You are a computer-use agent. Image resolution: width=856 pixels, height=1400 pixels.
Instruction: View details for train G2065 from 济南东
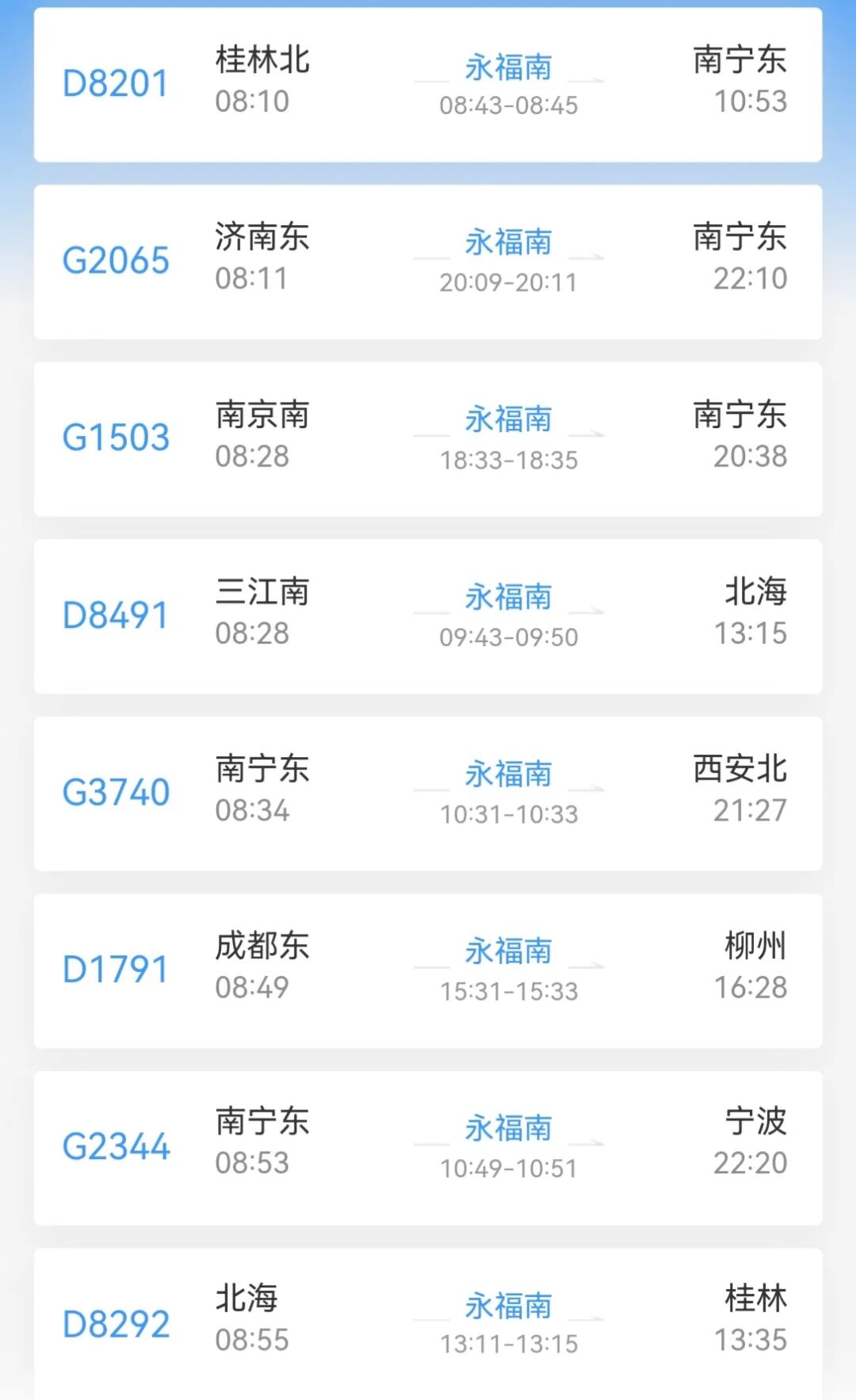(x=428, y=262)
